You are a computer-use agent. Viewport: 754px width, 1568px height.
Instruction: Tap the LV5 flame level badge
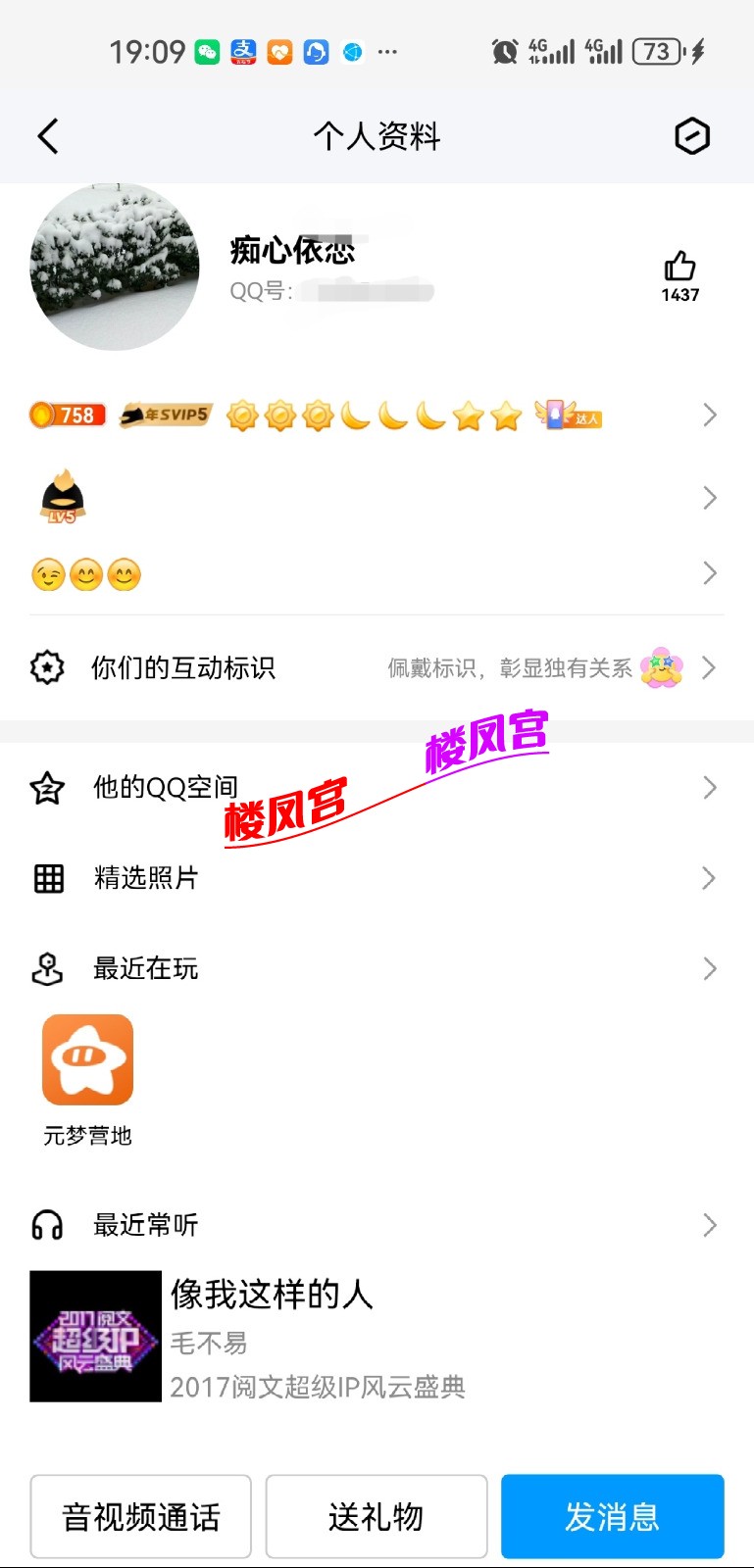pos(61,496)
